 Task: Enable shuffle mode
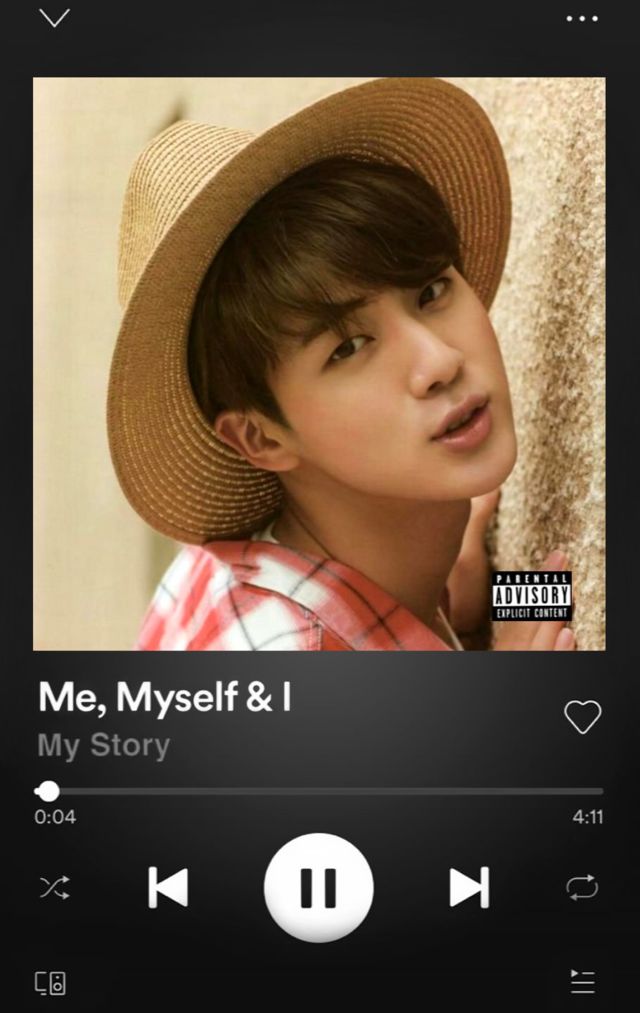tap(54, 887)
